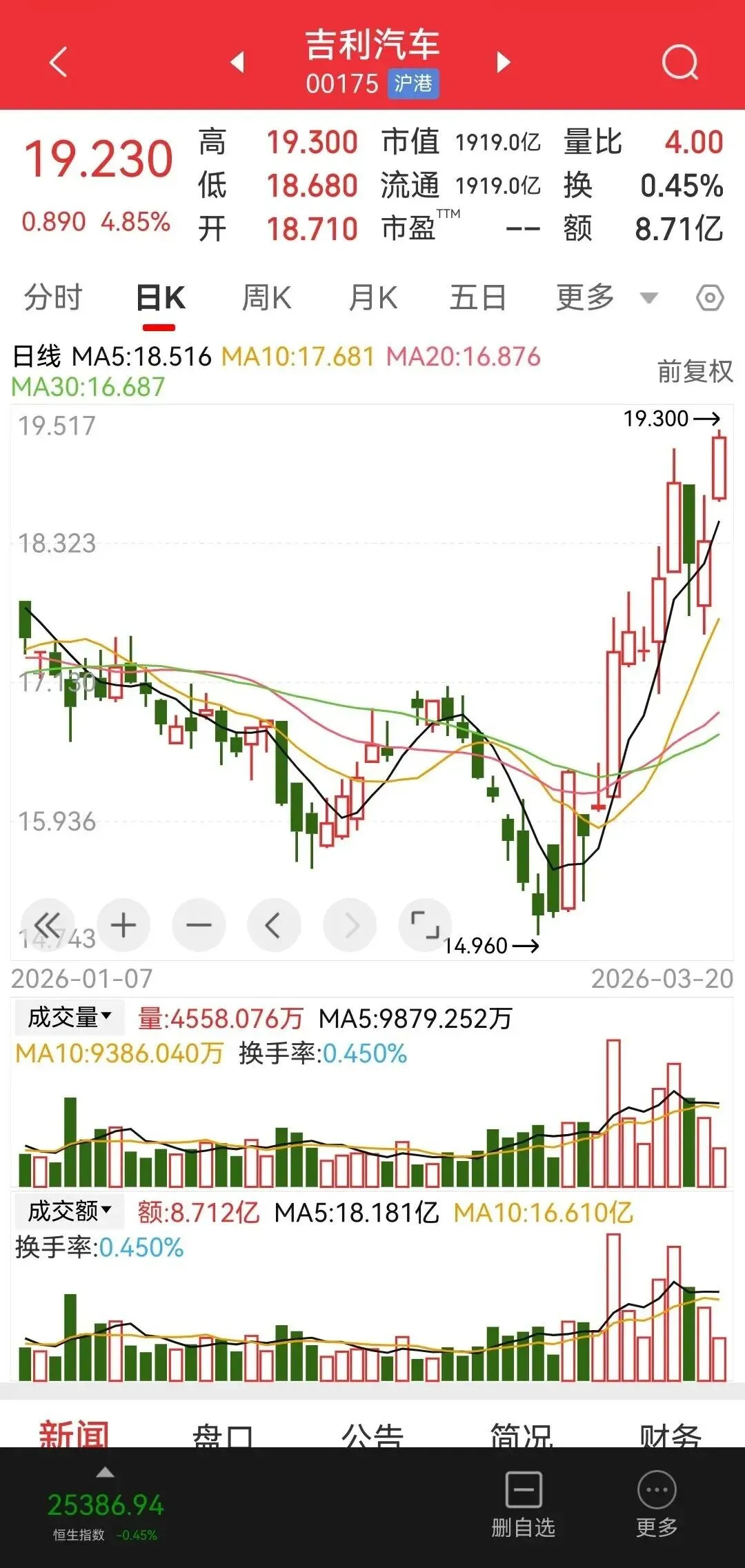Go back from the 吉利汽车 quote page
The width and height of the screenshot is (745, 1568).
coord(59,62)
